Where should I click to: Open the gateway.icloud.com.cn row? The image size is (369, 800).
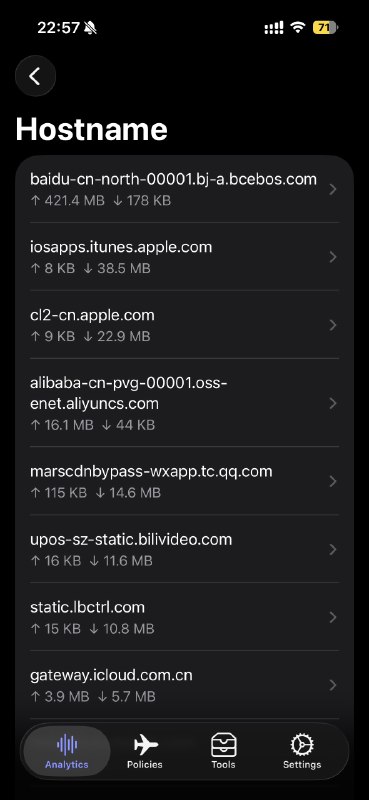184,684
